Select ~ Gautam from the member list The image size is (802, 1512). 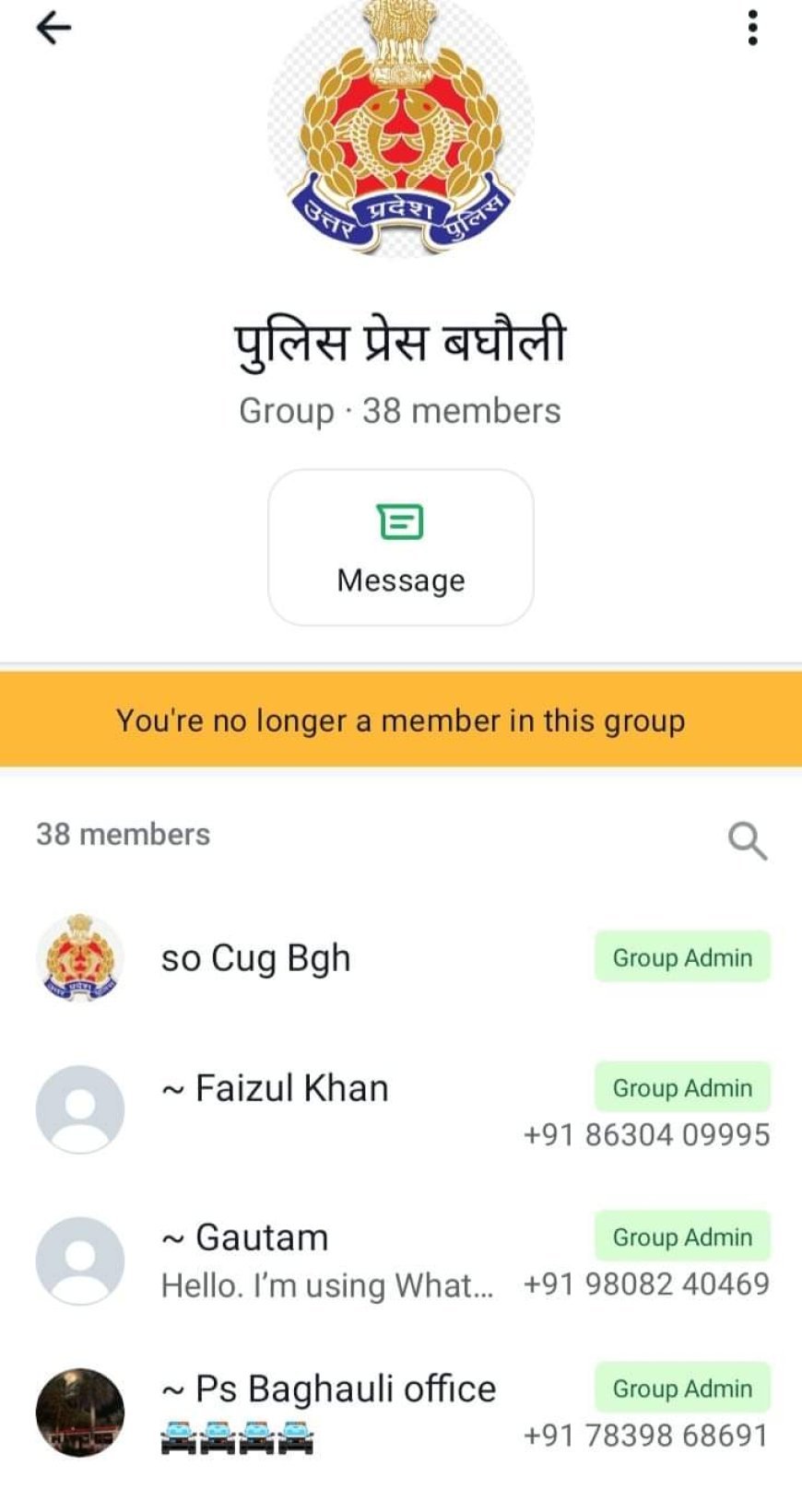[243, 1237]
